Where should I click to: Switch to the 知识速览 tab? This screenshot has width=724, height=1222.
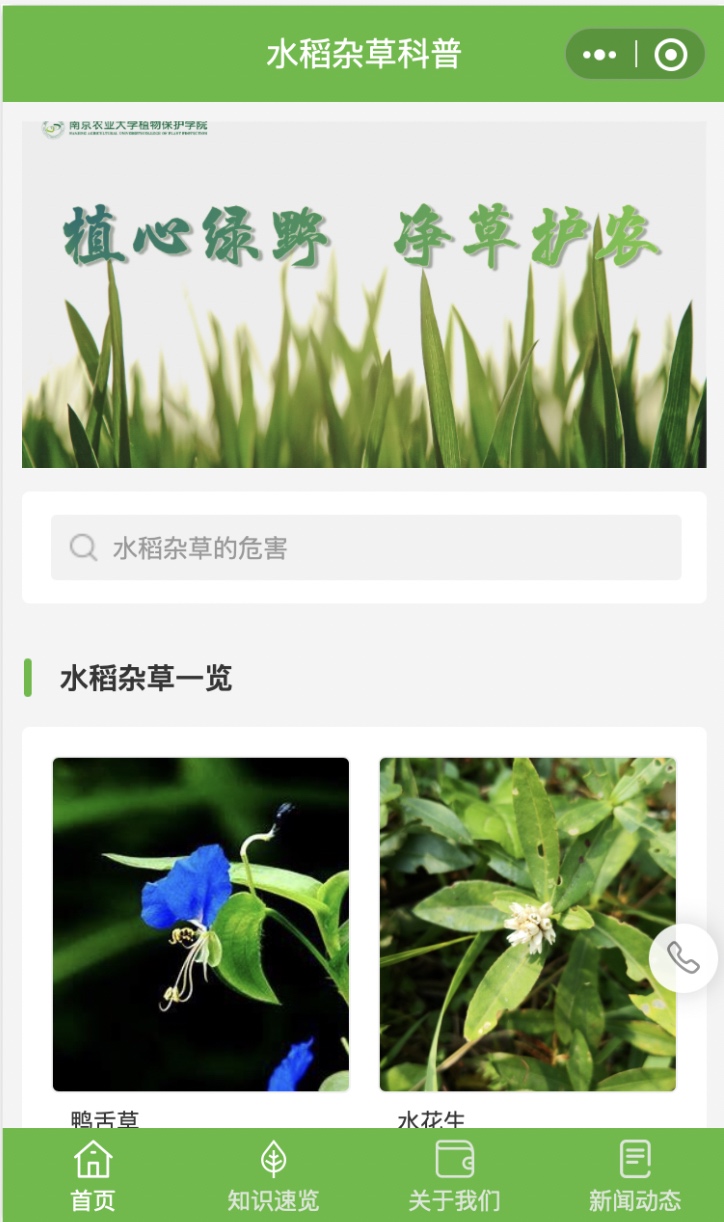pyautogui.click(x=273, y=1176)
